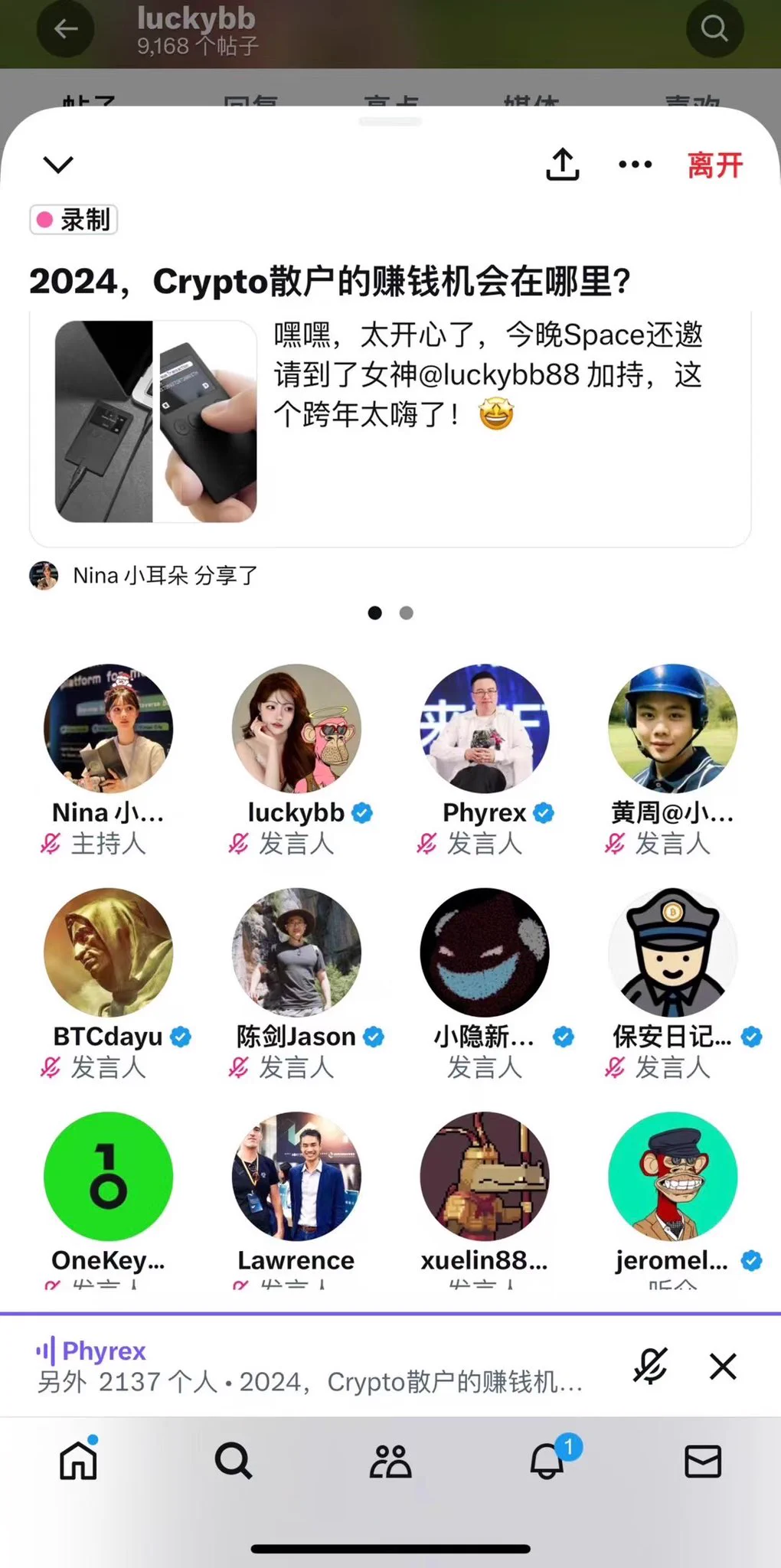View speaker 黄周@小... profile
The image size is (781, 1568).
click(673, 728)
